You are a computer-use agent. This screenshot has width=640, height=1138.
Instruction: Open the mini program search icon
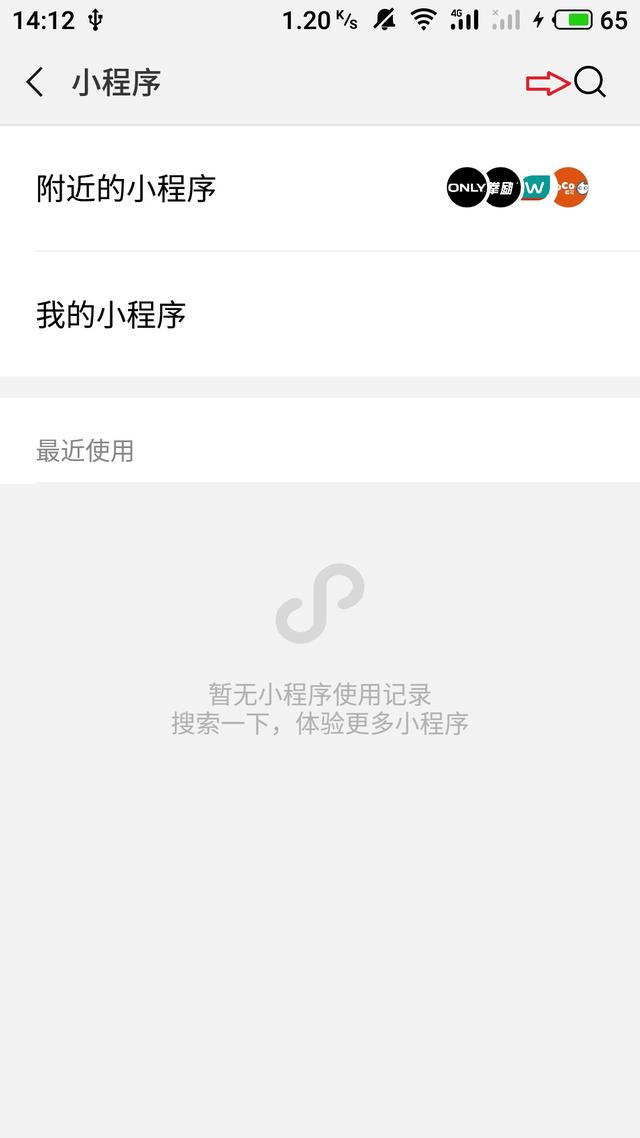[x=590, y=83]
